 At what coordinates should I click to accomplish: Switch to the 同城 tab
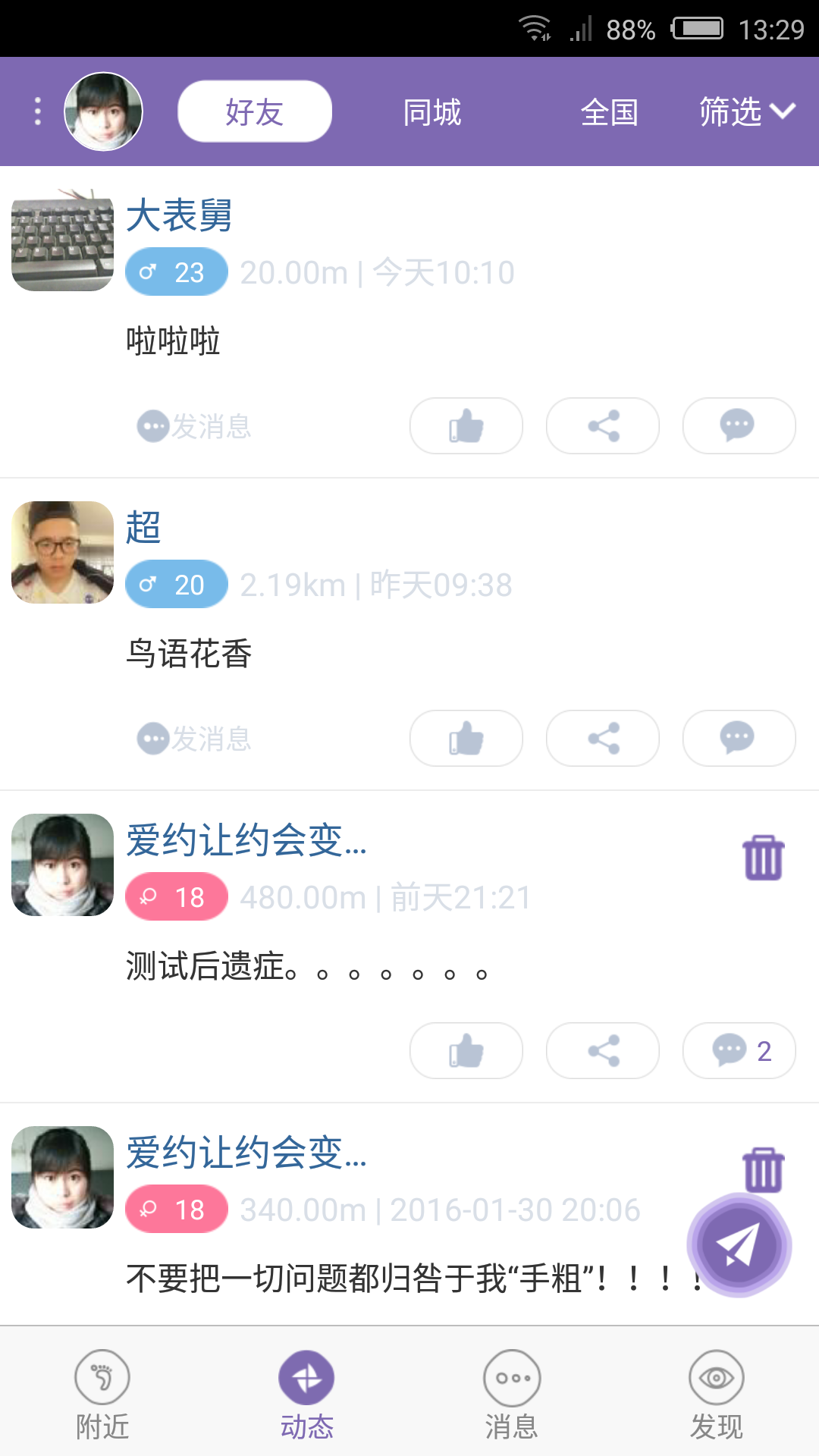coord(432,112)
